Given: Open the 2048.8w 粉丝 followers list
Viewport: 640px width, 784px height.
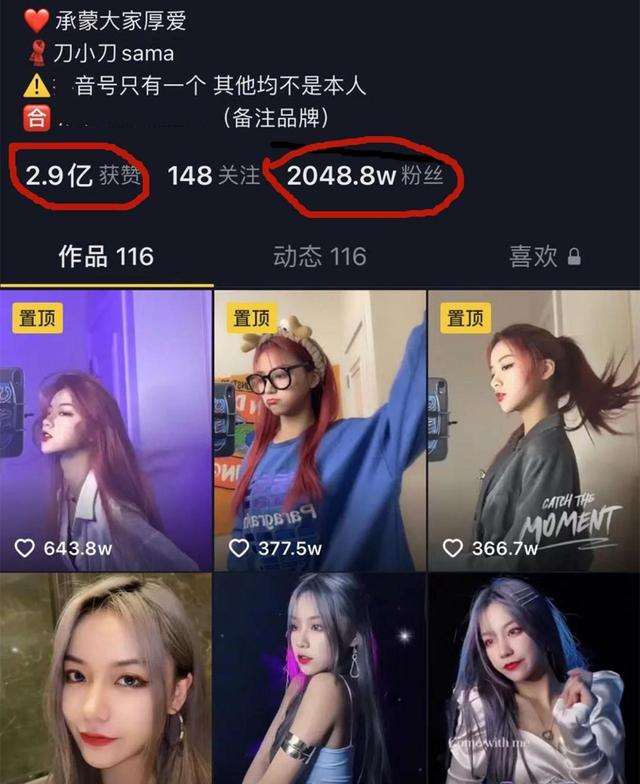Looking at the screenshot, I should (x=364, y=176).
